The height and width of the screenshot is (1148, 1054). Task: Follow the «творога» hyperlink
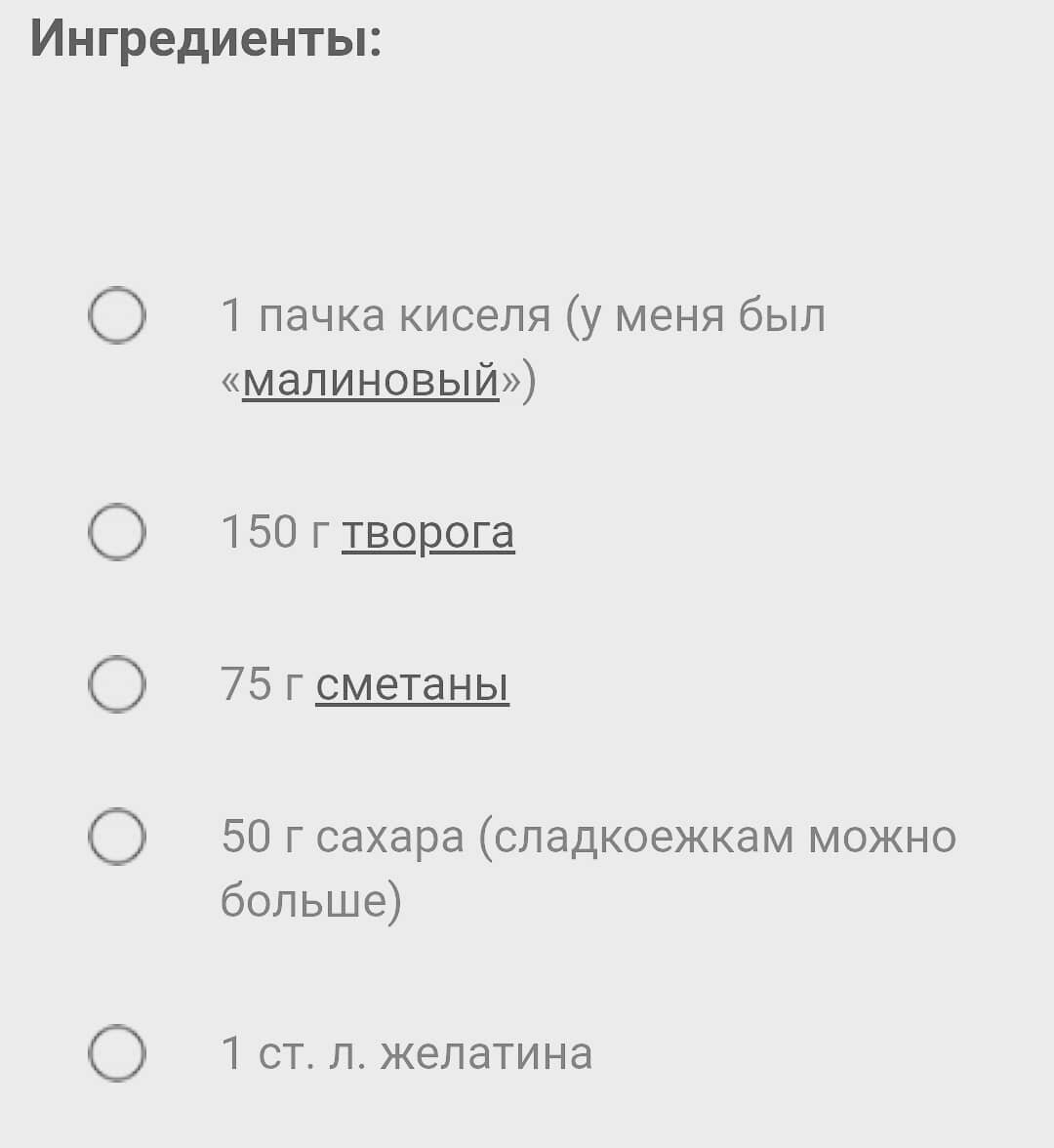(429, 531)
